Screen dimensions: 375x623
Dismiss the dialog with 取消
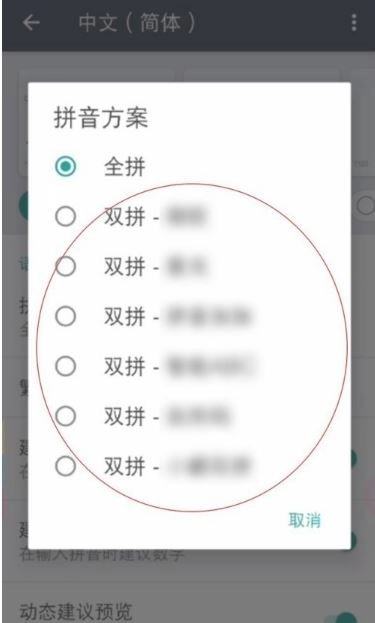pos(304,520)
